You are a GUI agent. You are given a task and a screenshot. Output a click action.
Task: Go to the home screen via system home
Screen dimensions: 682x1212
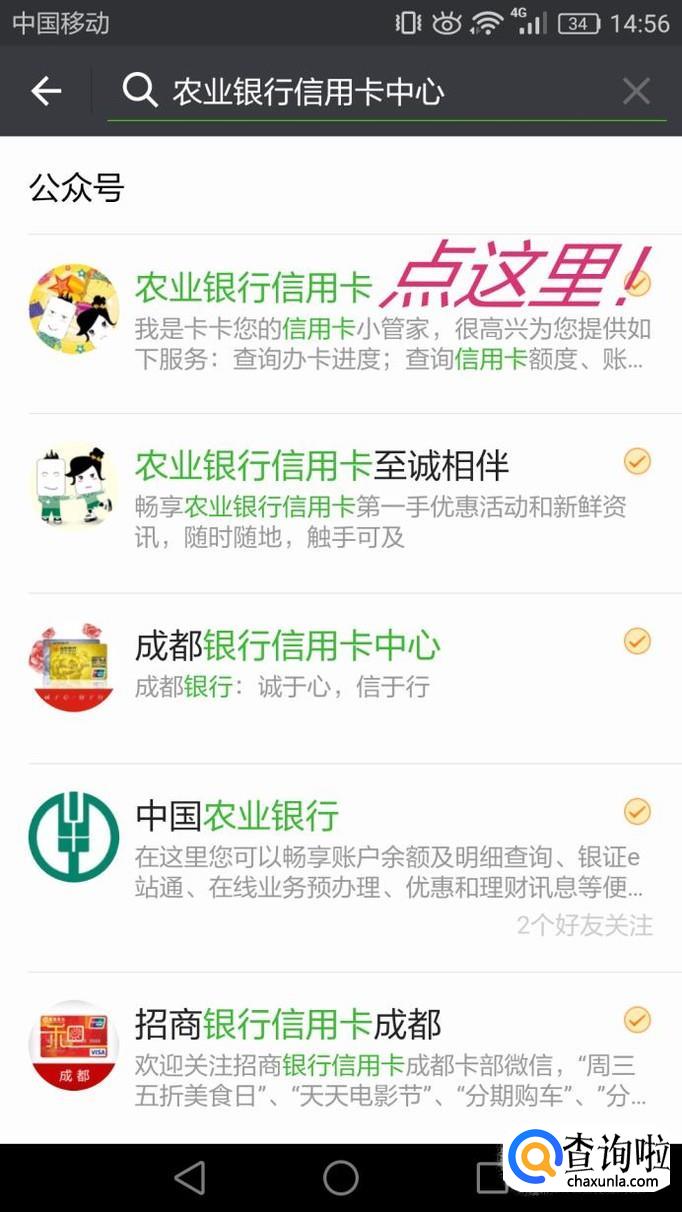click(x=341, y=1178)
